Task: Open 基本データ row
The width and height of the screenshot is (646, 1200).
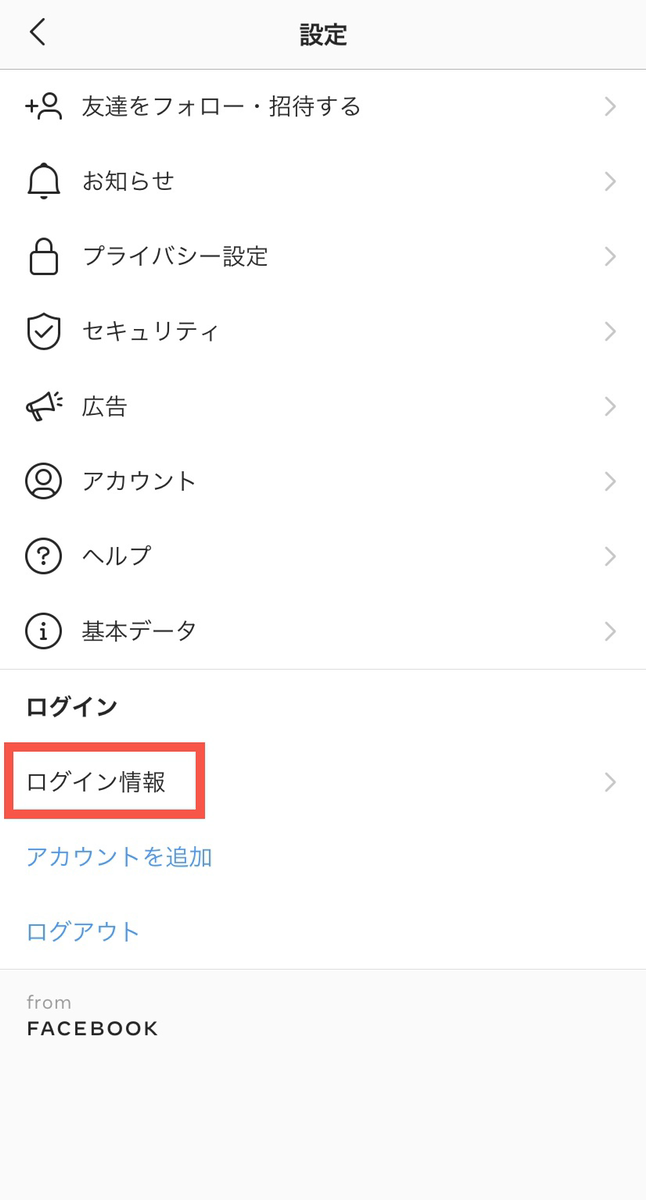Action: point(323,632)
